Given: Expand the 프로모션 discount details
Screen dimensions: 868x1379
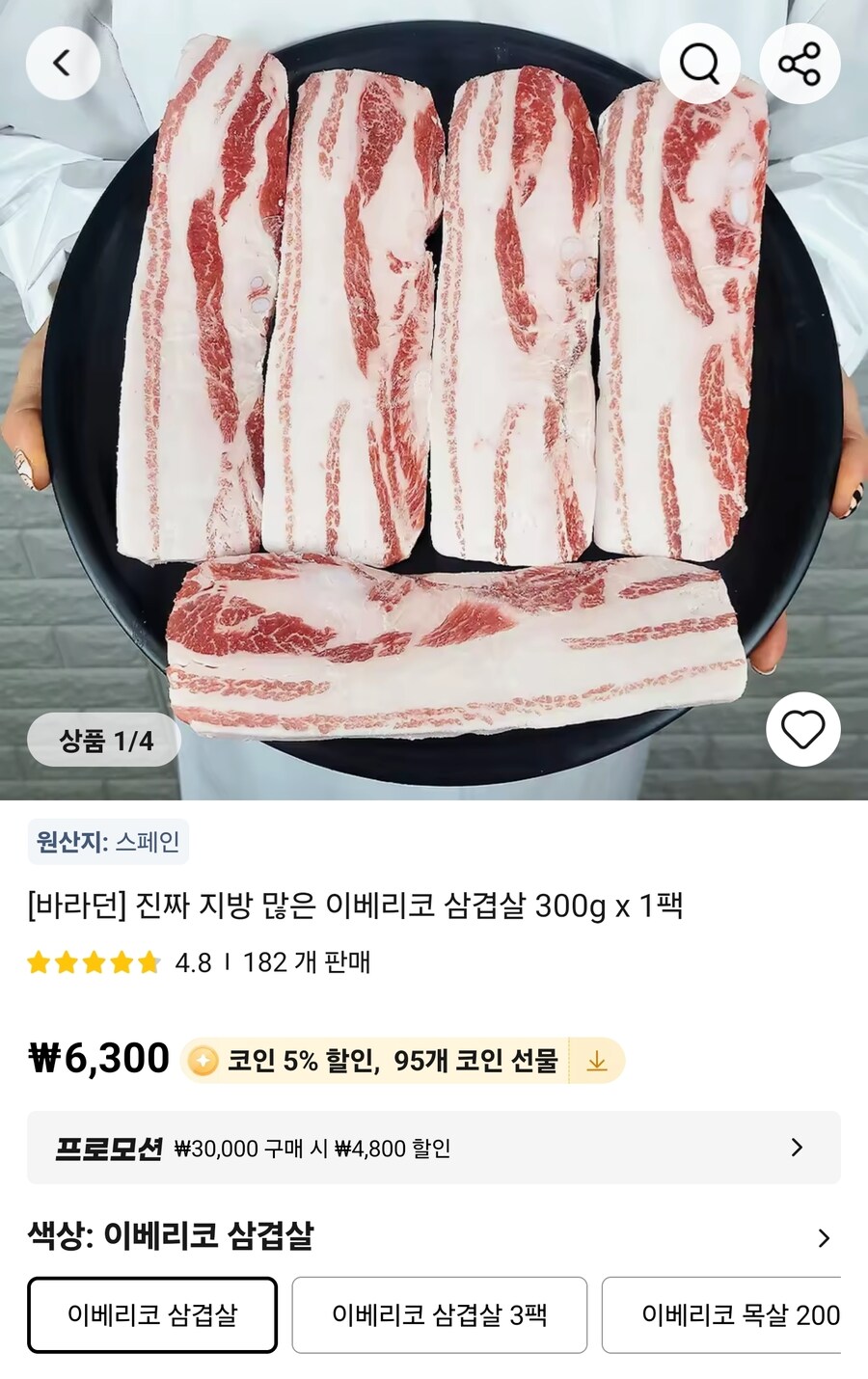Looking at the screenshot, I should [796, 1148].
